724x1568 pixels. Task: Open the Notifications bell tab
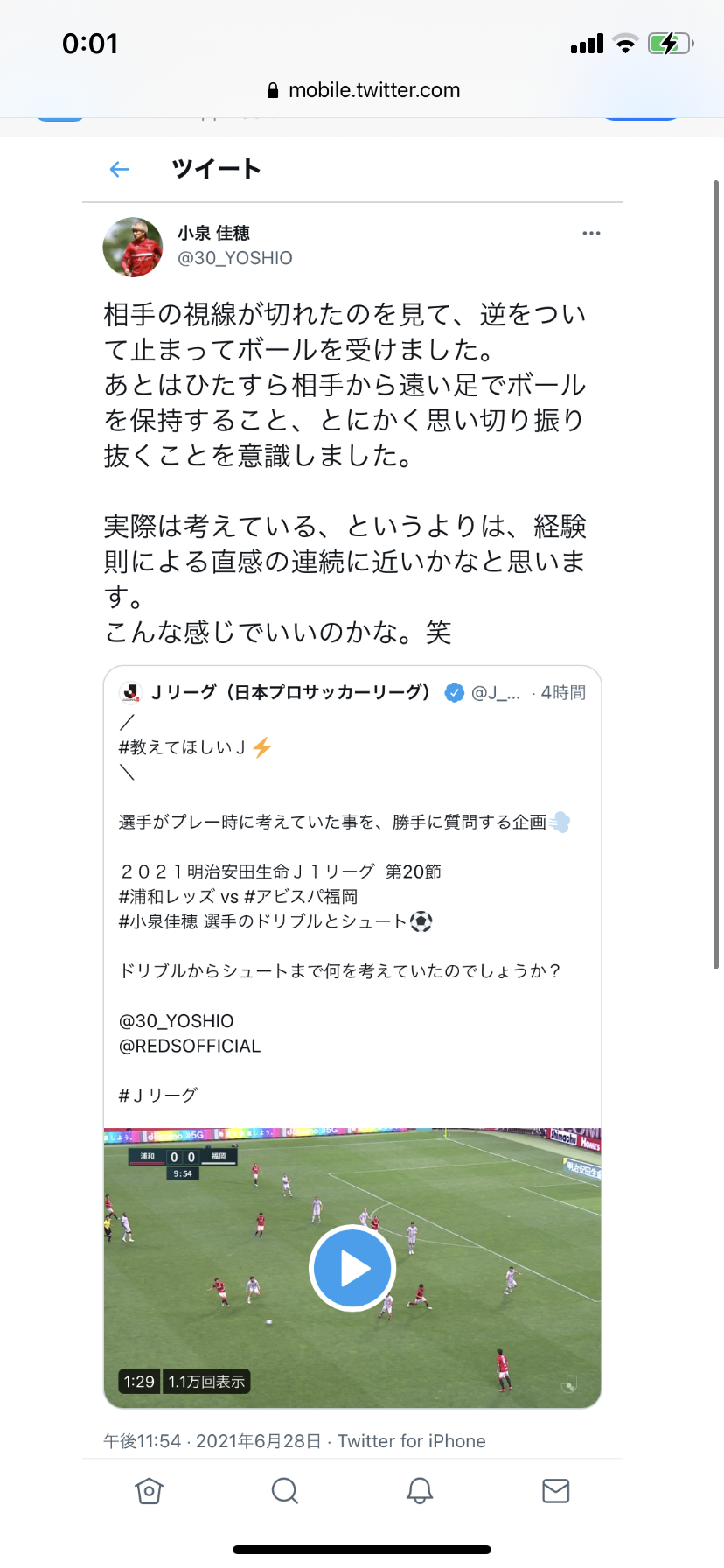(x=420, y=1491)
